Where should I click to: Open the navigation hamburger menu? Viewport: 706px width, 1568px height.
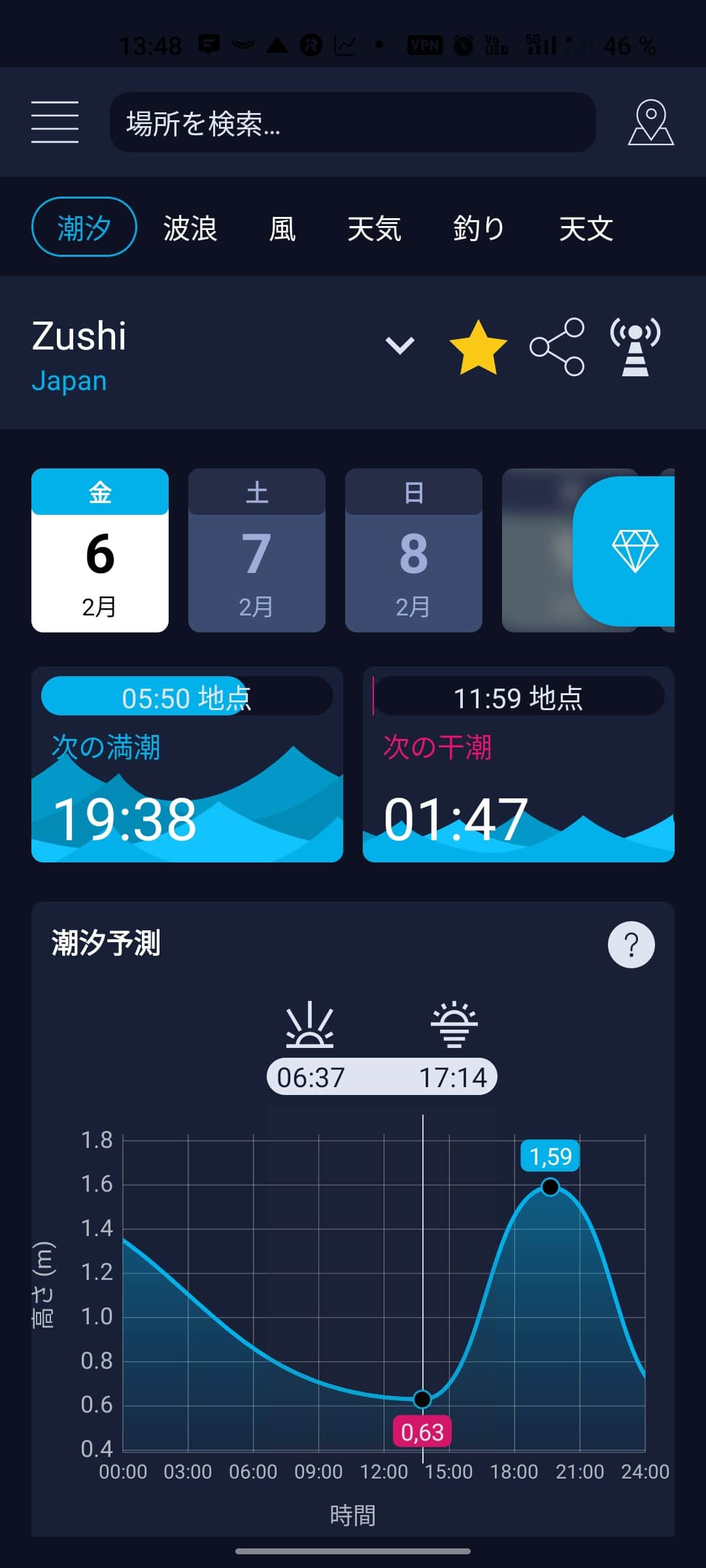point(55,123)
